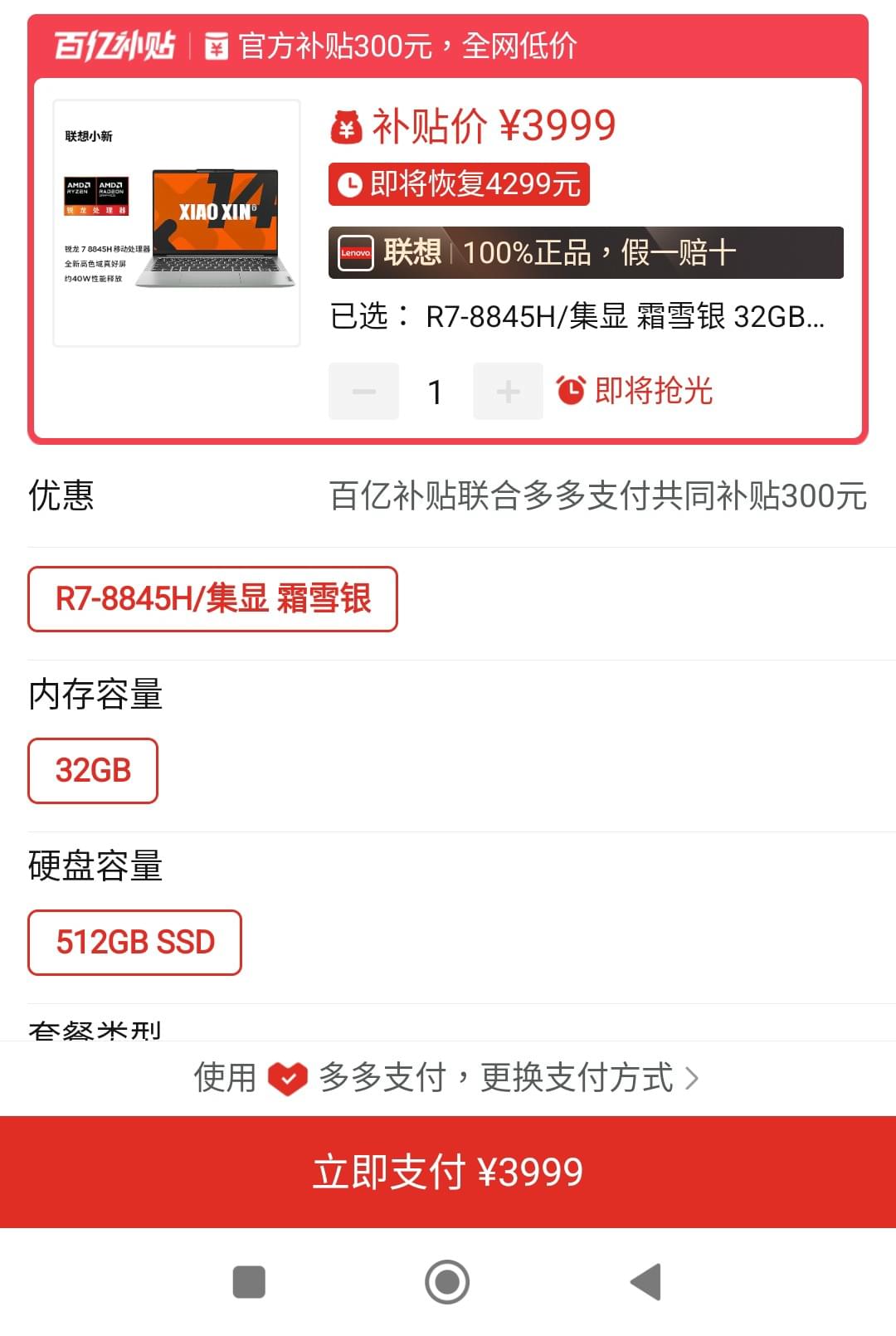896x1336 pixels.
Task: Select the 32GB memory option
Action: (x=91, y=771)
